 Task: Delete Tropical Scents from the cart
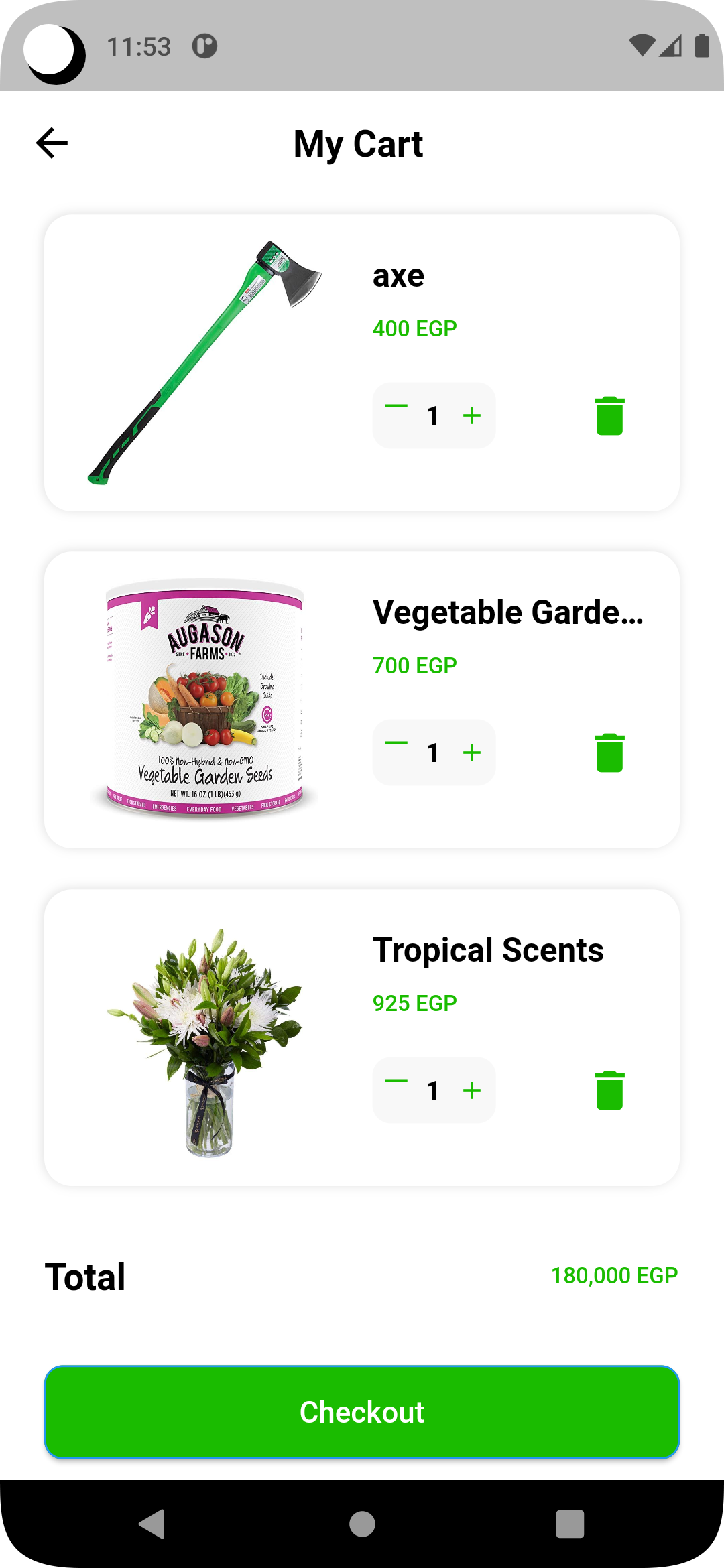click(x=609, y=1091)
